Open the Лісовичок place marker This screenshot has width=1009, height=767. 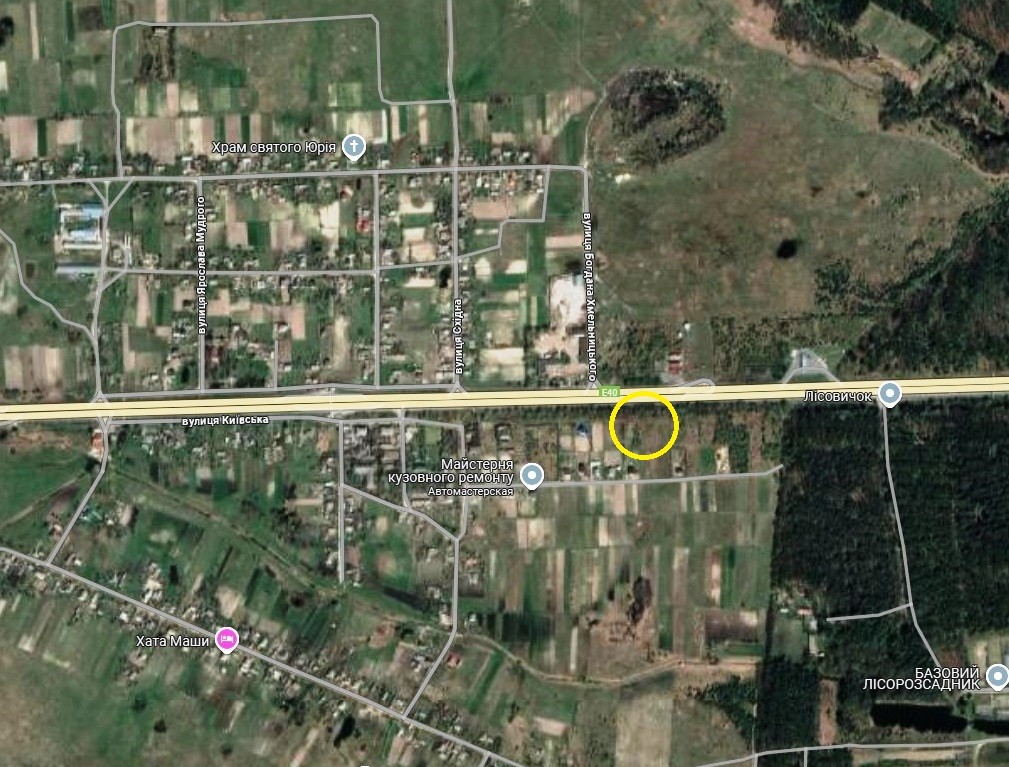point(889,395)
